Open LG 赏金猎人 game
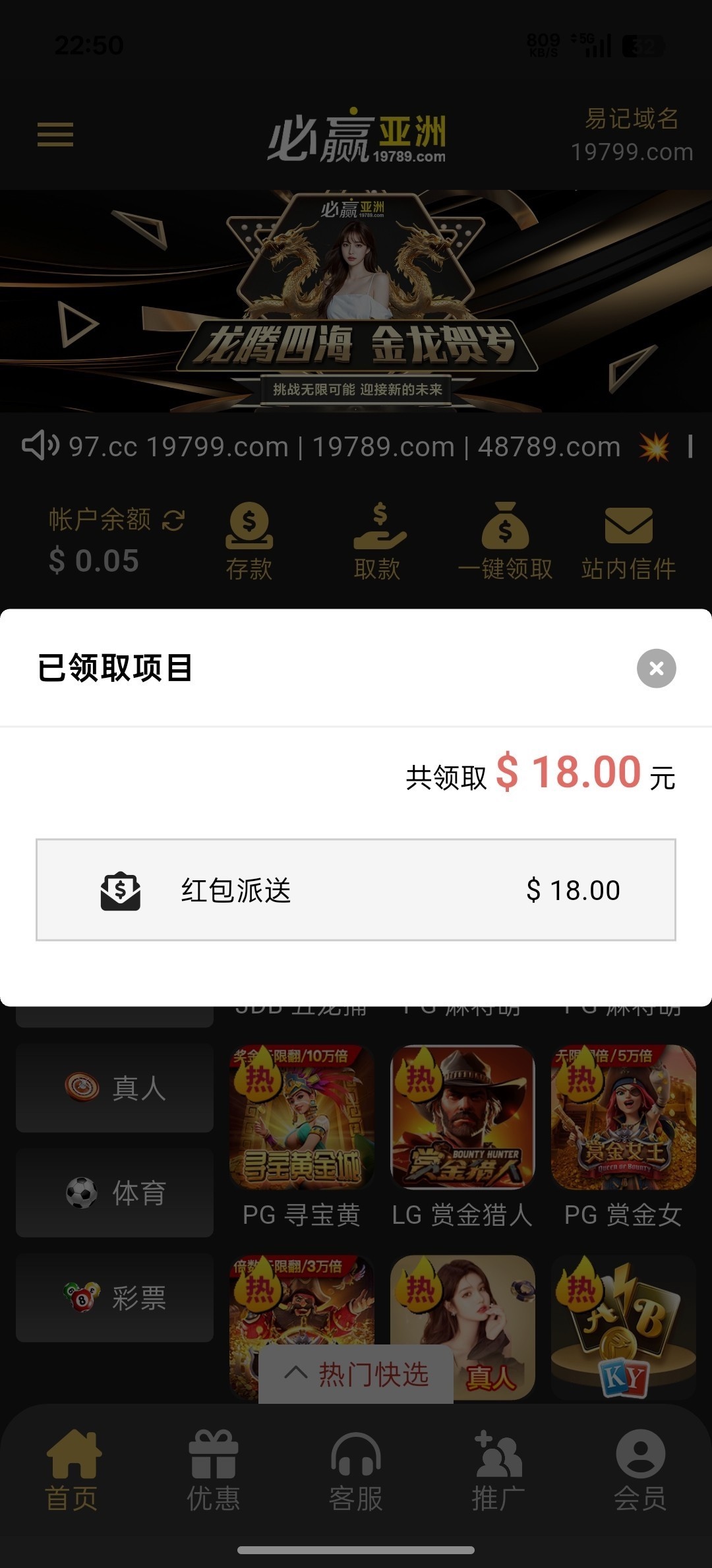The image size is (712, 1568). click(x=462, y=1118)
